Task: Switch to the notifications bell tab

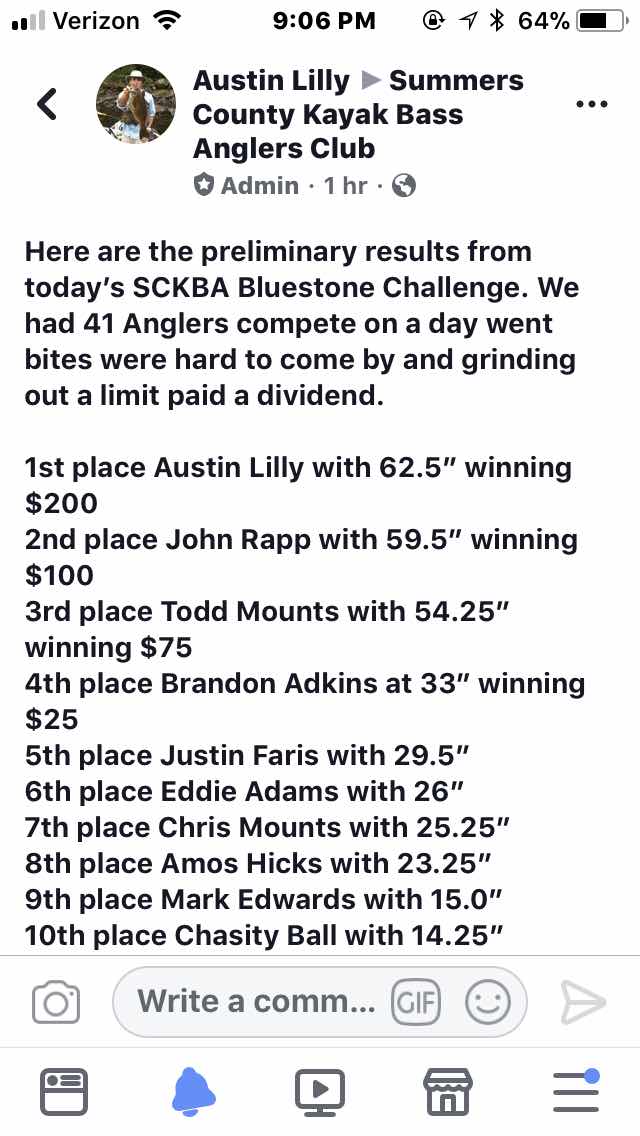Action: click(193, 1091)
